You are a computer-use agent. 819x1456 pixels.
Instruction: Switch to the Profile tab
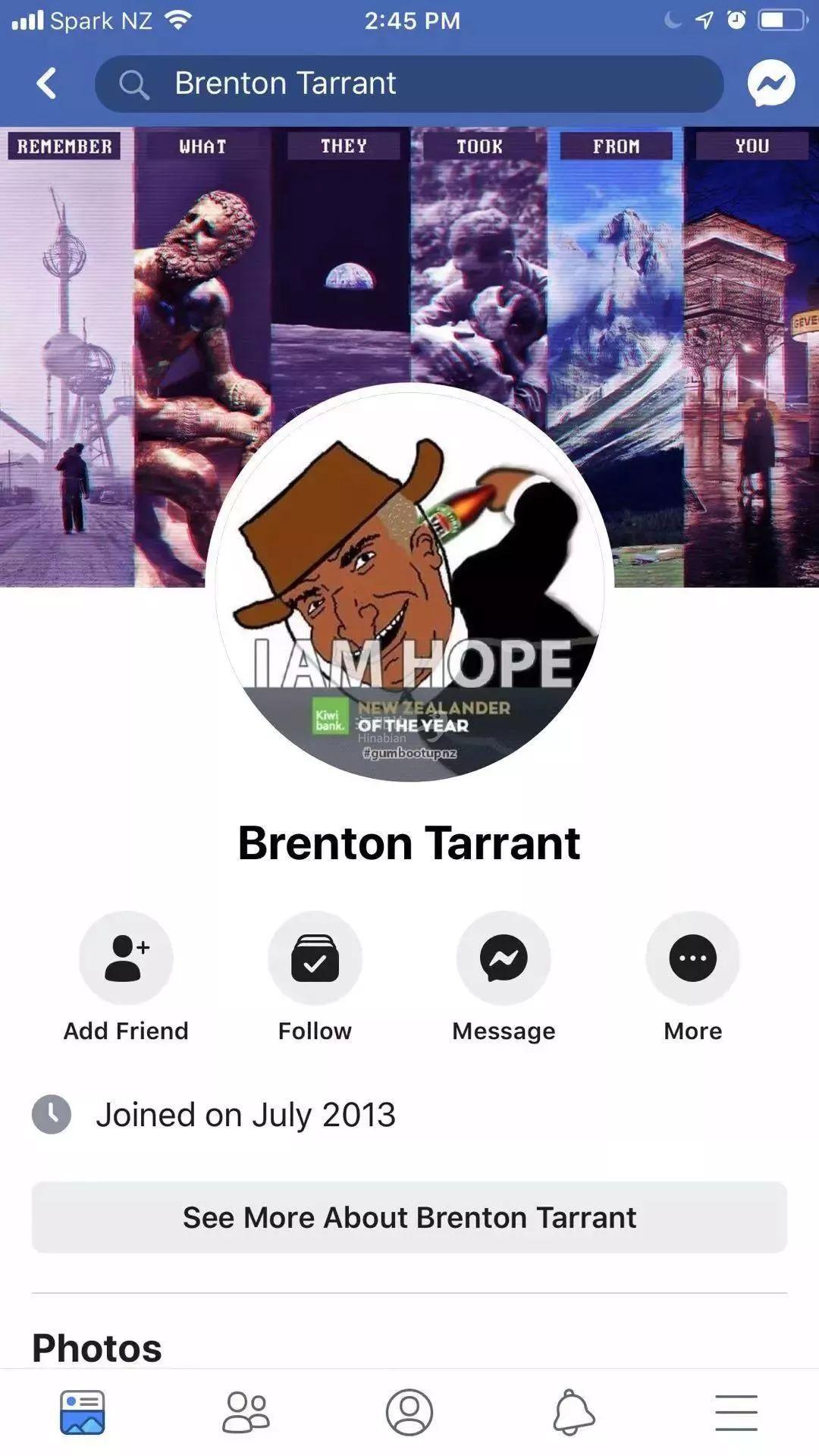coord(409,1412)
